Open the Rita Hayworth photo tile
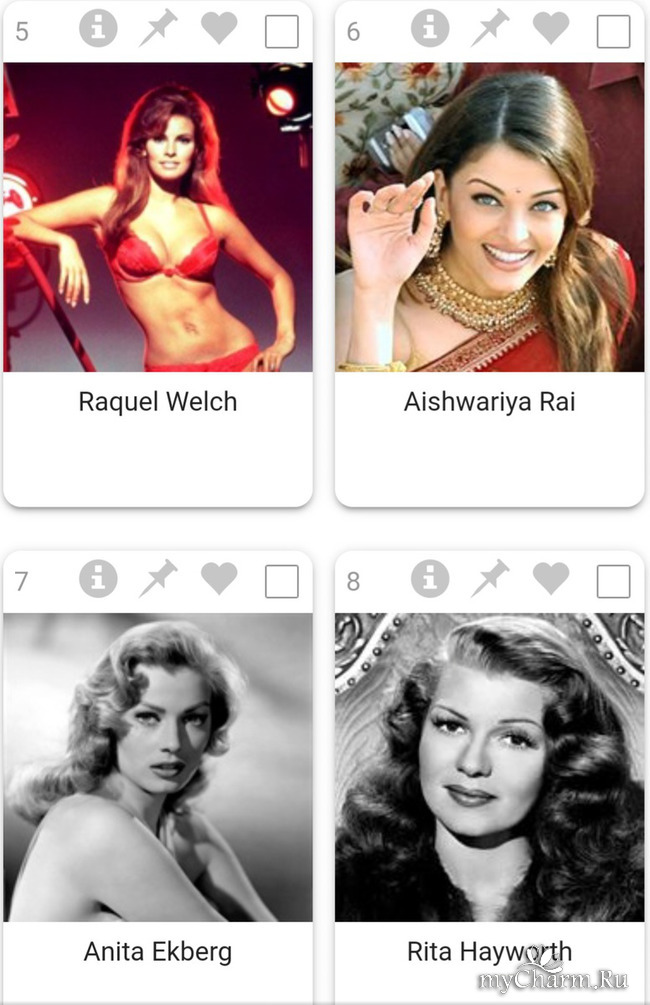650x1005 pixels. pyautogui.click(x=490, y=767)
